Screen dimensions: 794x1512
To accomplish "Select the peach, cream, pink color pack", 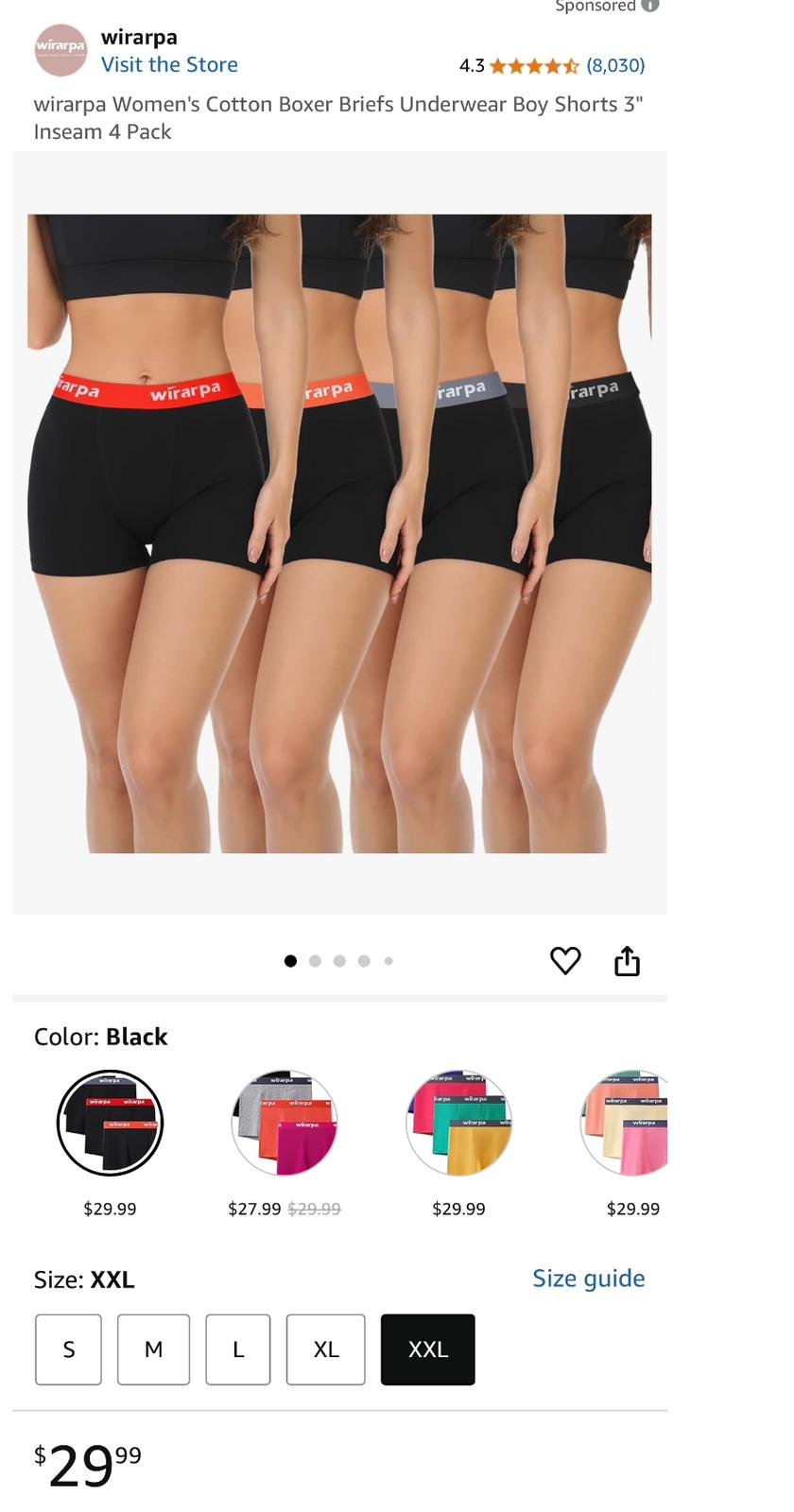I will pos(628,1123).
